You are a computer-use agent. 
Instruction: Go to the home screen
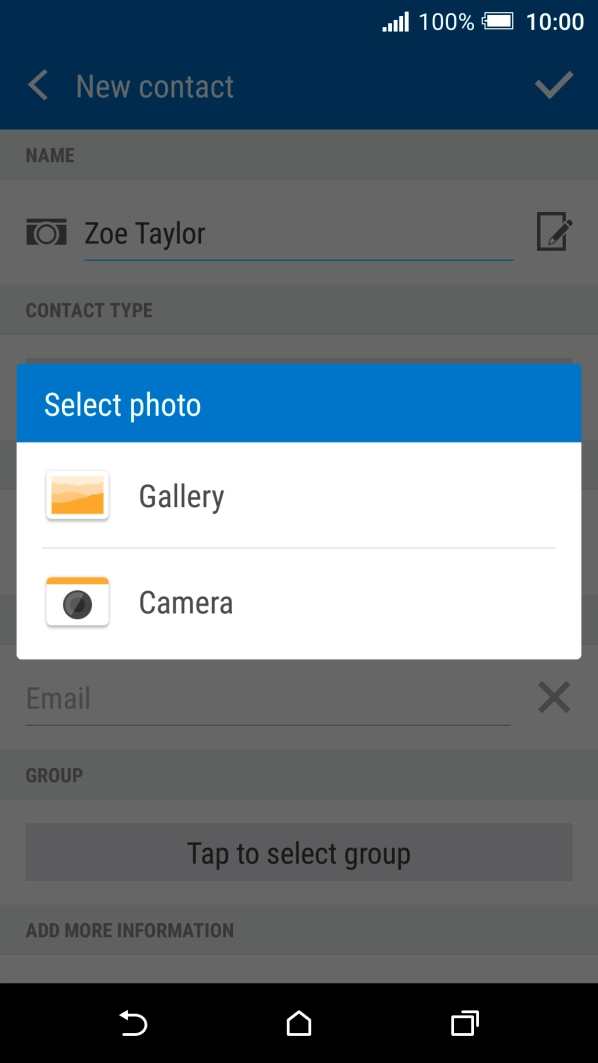(x=299, y=1023)
